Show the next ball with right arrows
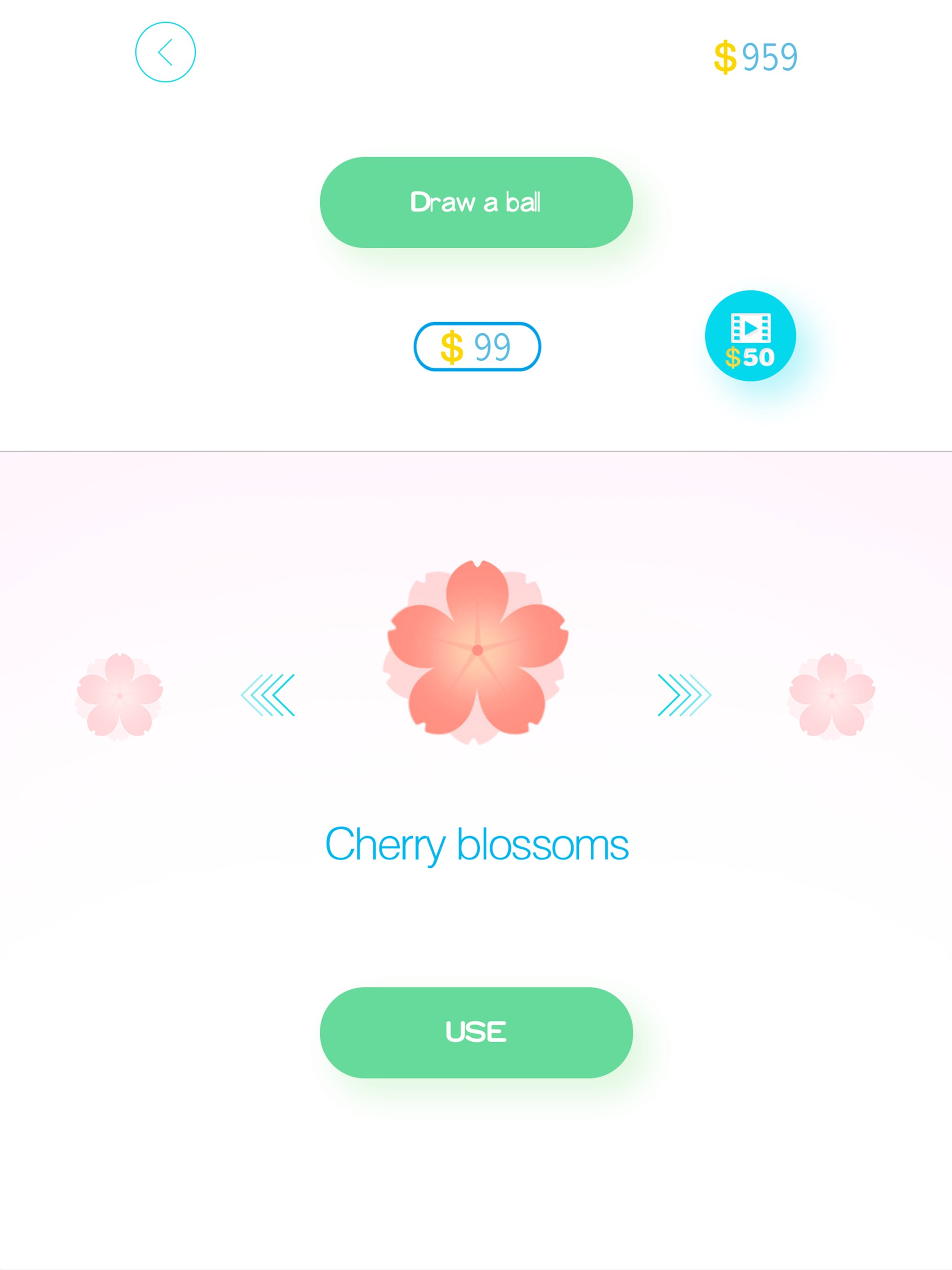952x1270 pixels. (x=684, y=695)
